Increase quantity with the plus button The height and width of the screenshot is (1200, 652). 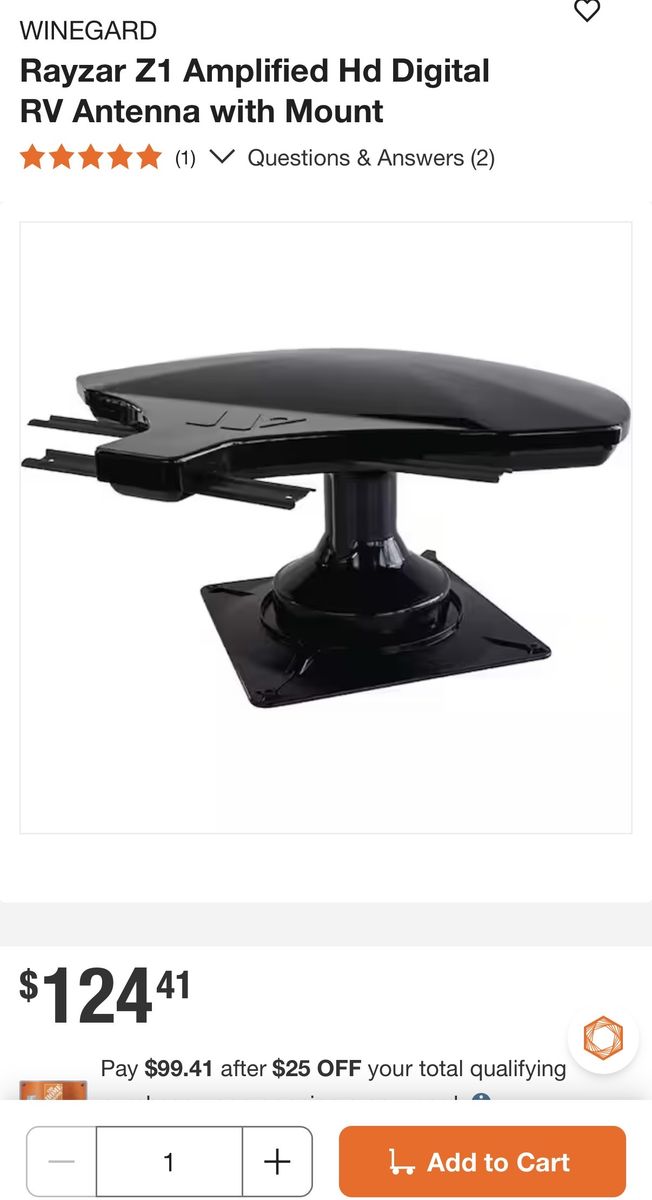[277, 1162]
